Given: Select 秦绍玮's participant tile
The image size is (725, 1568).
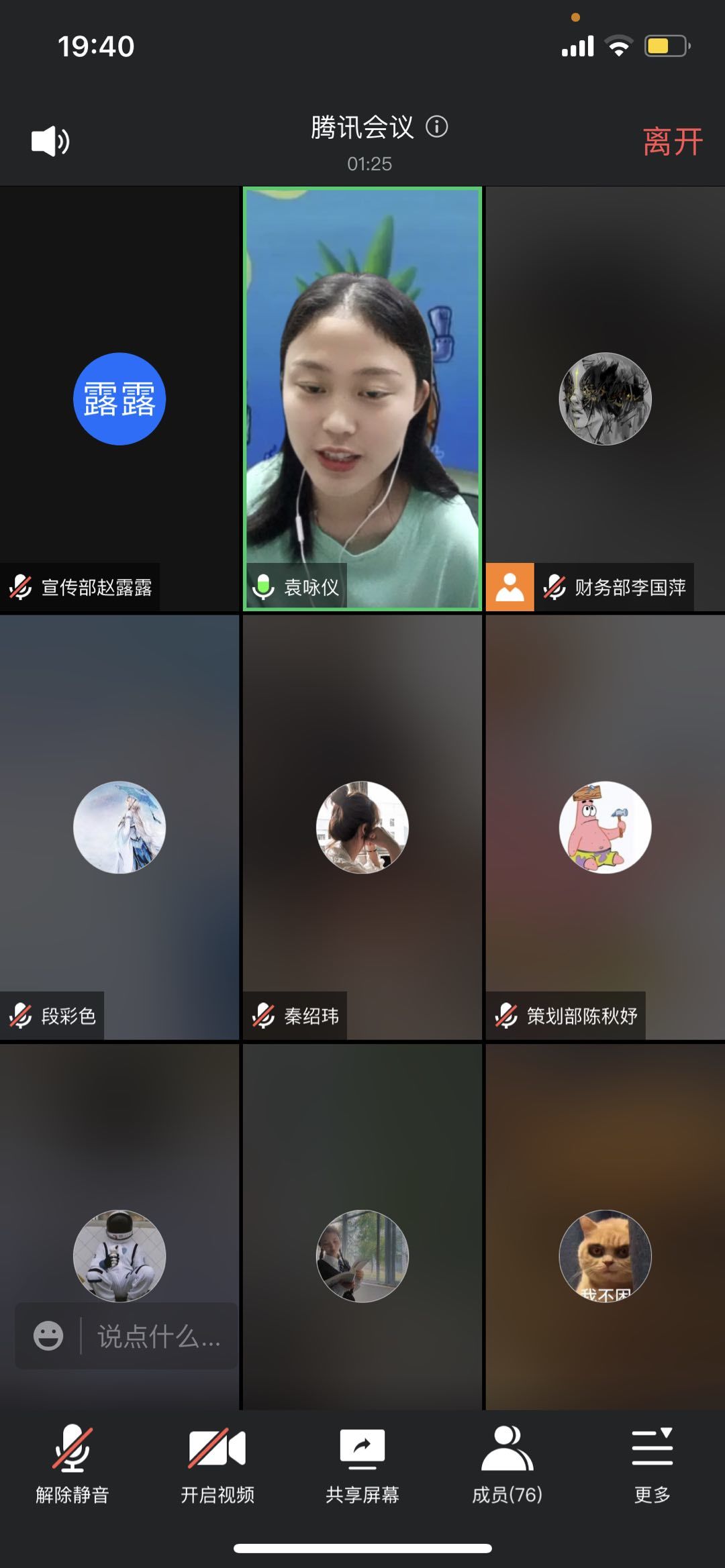Looking at the screenshot, I should point(362,827).
